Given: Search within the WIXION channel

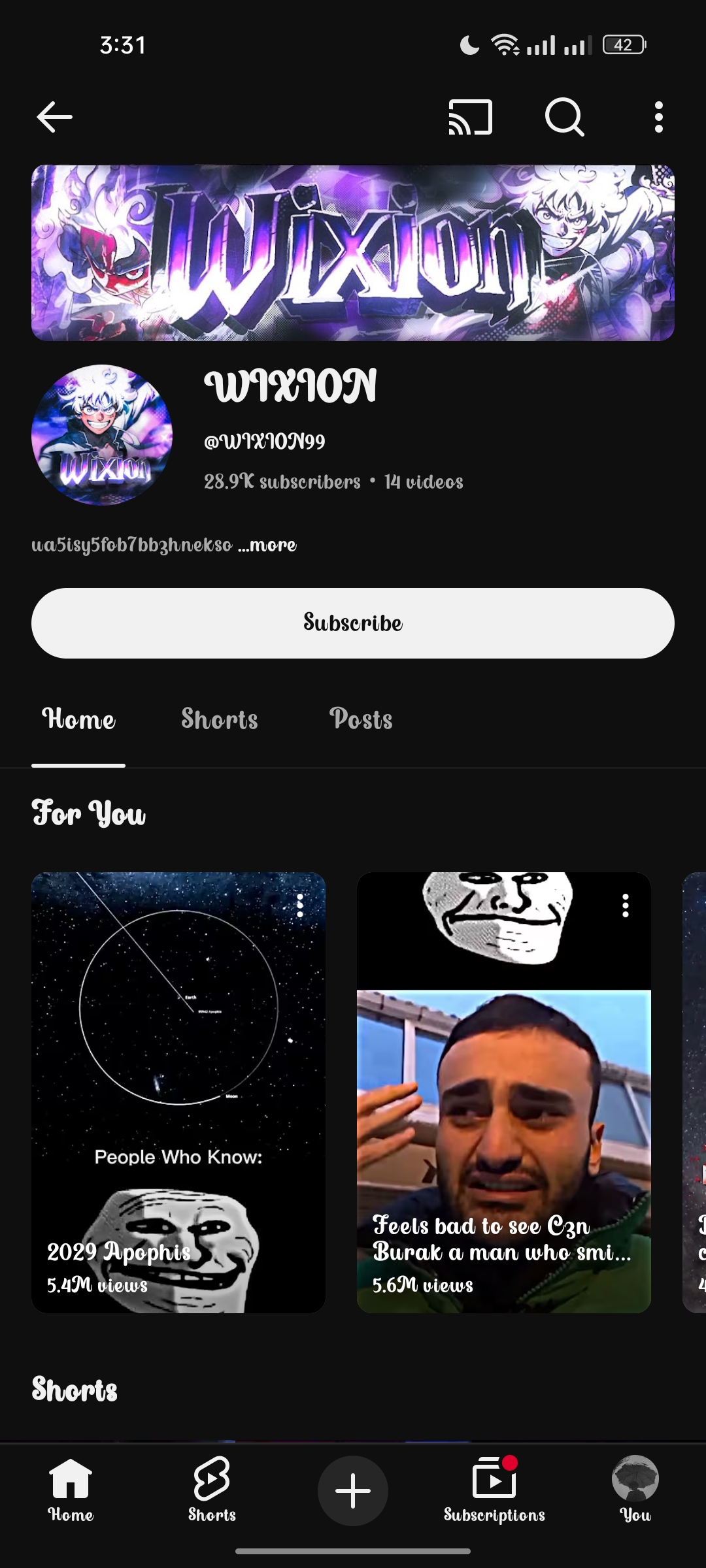Looking at the screenshot, I should tap(564, 118).
